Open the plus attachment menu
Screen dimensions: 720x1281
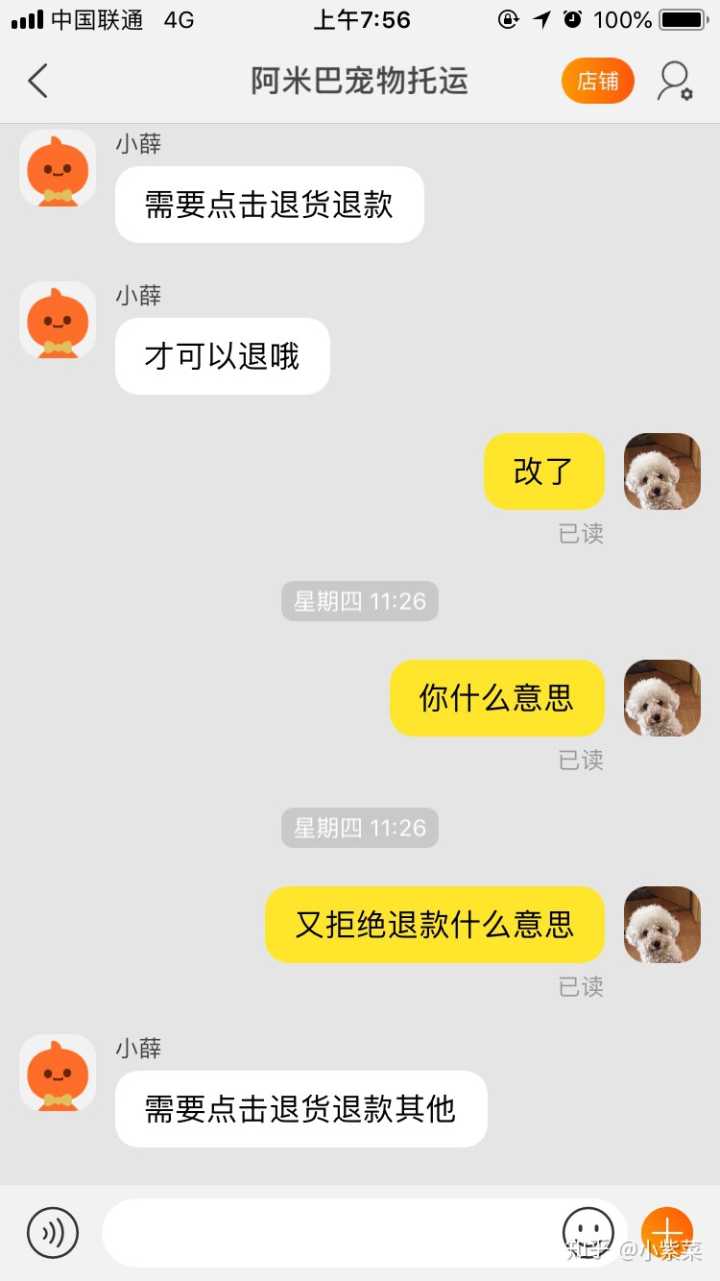pyautogui.click(x=666, y=1232)
